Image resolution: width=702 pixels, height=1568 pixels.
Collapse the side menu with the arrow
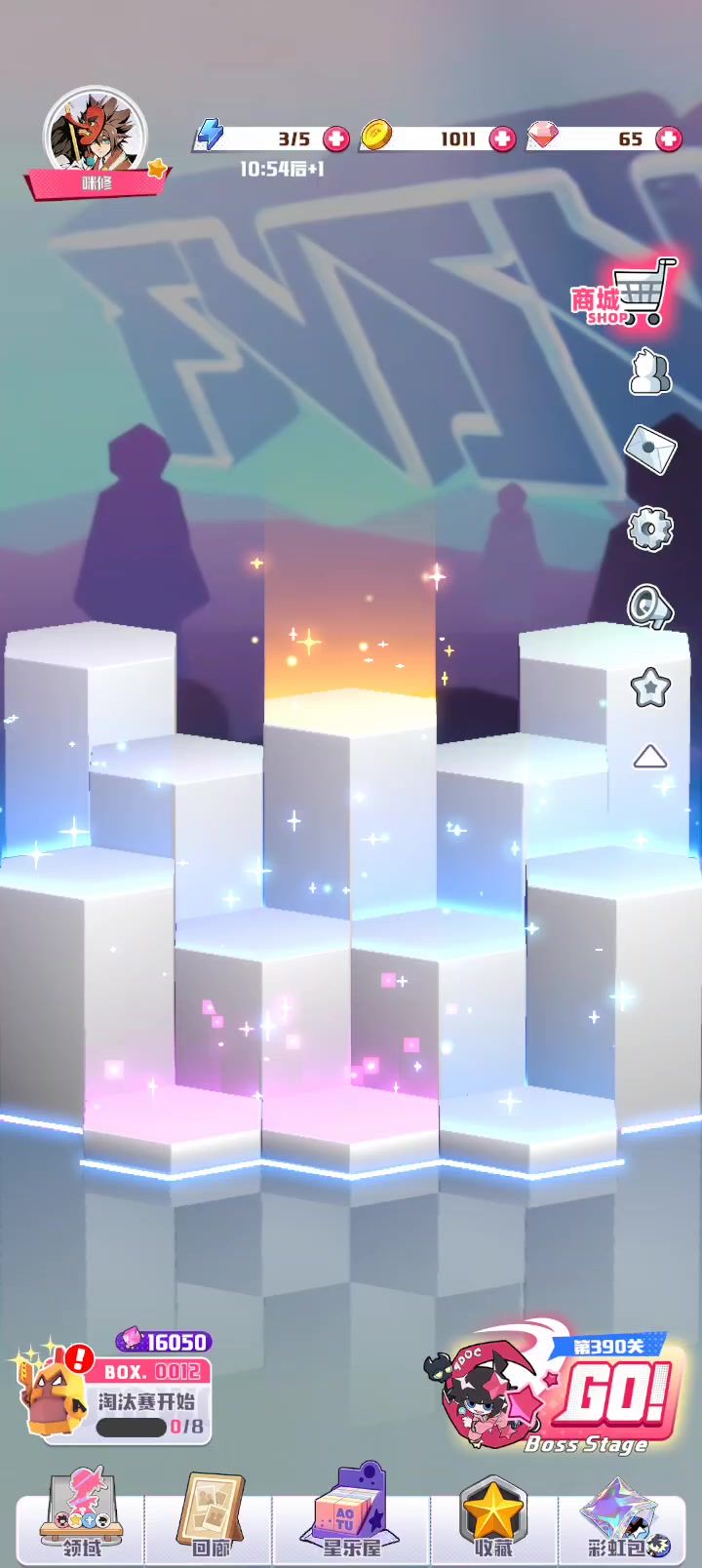coord(649,757)
